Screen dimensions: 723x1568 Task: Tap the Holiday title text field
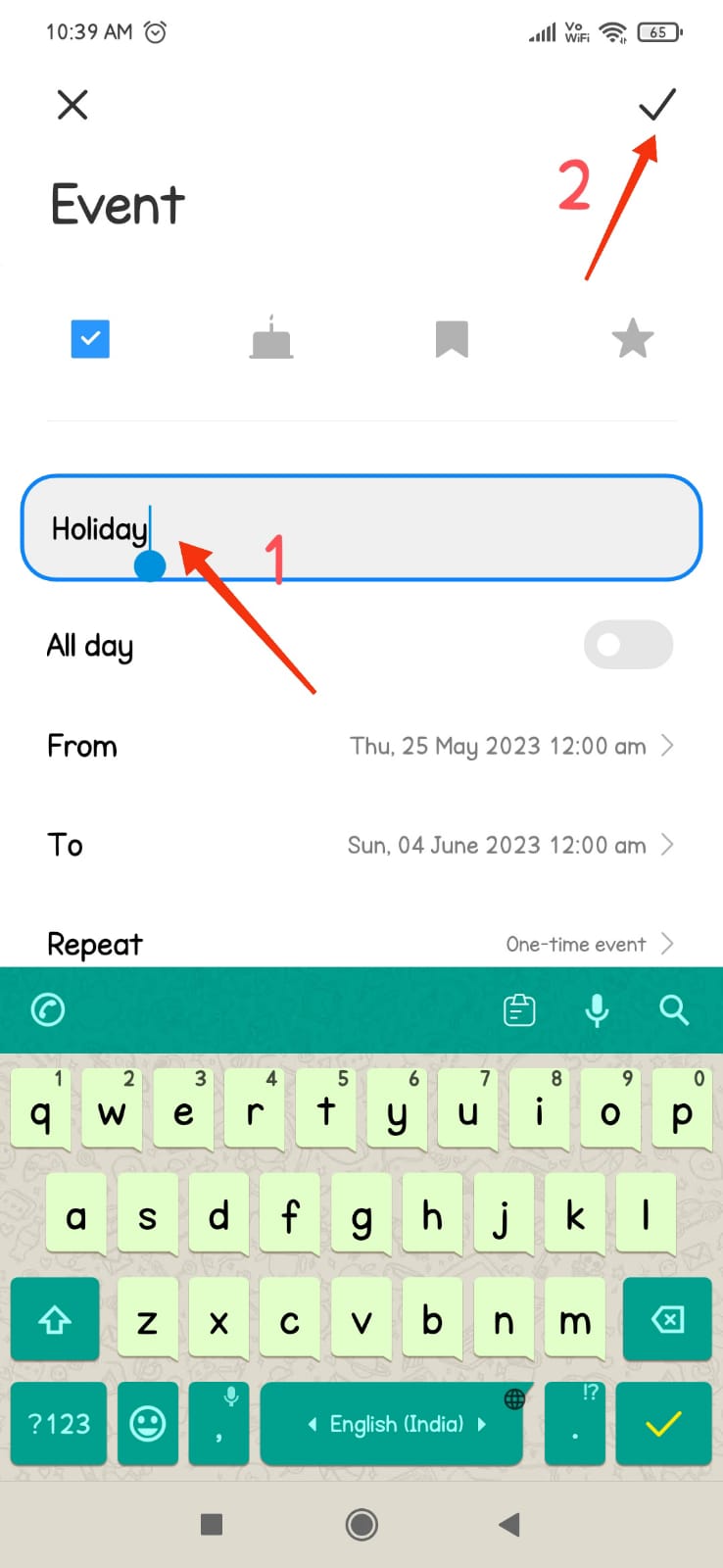(361, 528)
